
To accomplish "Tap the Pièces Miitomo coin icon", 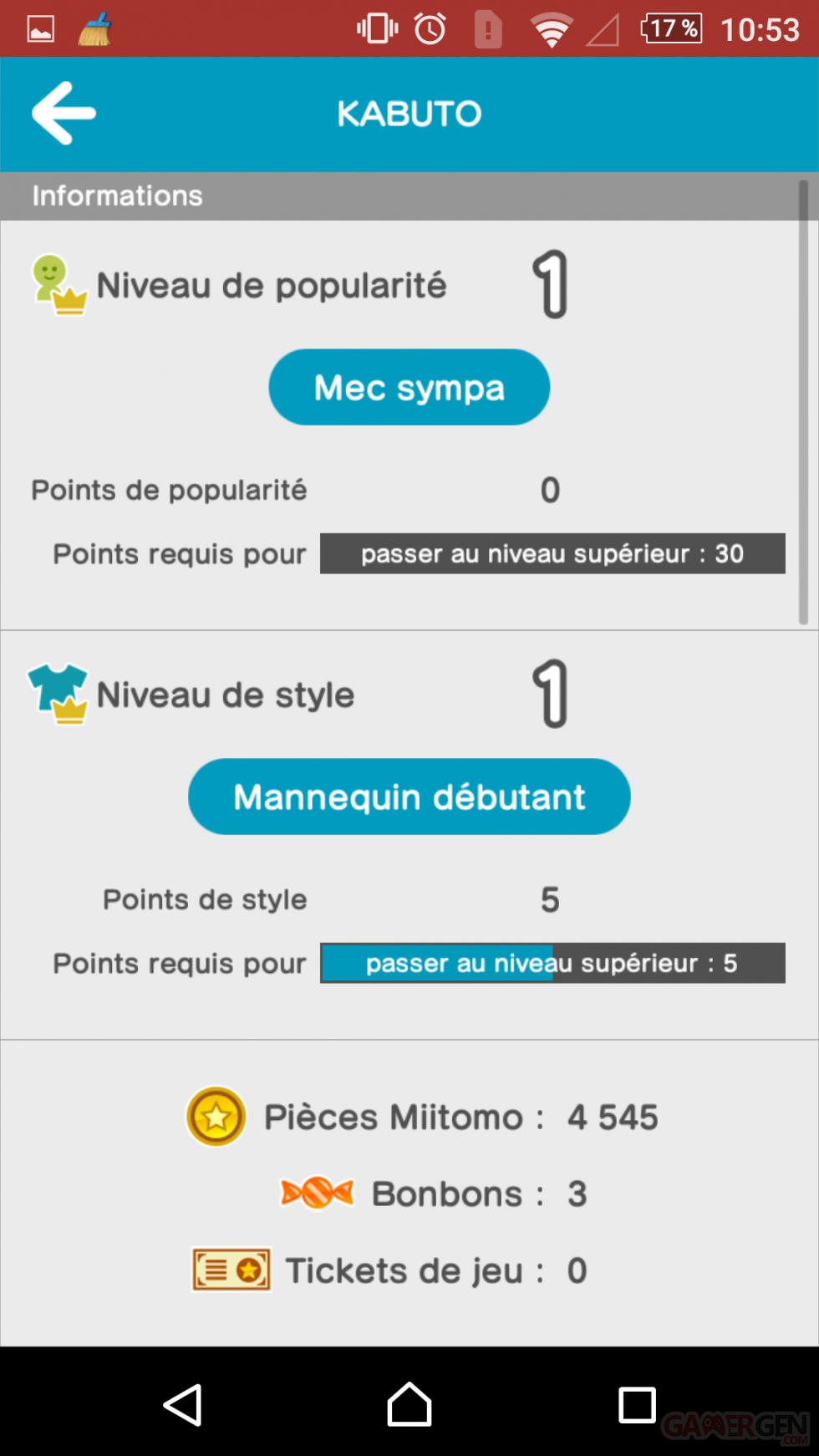I will click(x=215, y=1117).
